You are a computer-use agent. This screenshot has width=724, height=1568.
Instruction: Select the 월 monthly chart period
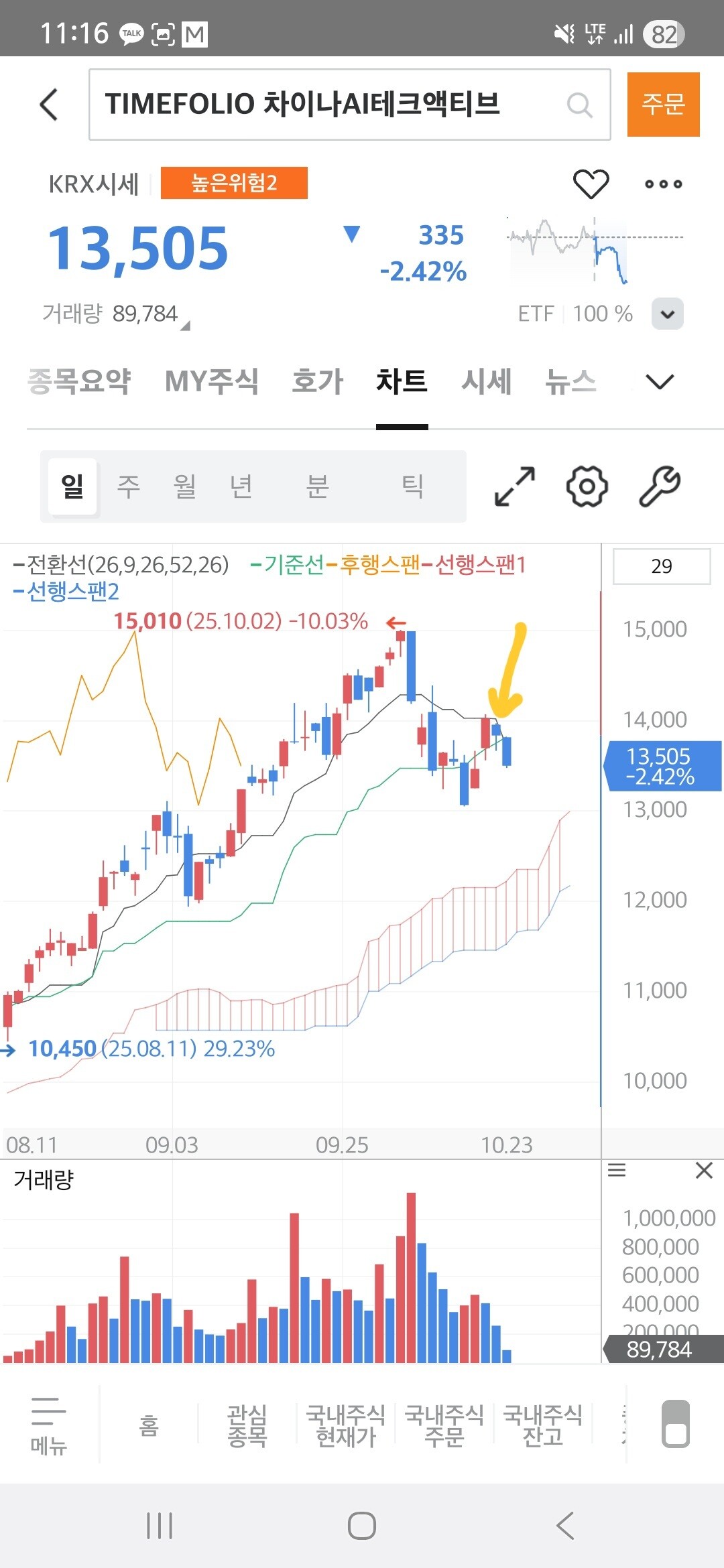pos(184,486)
